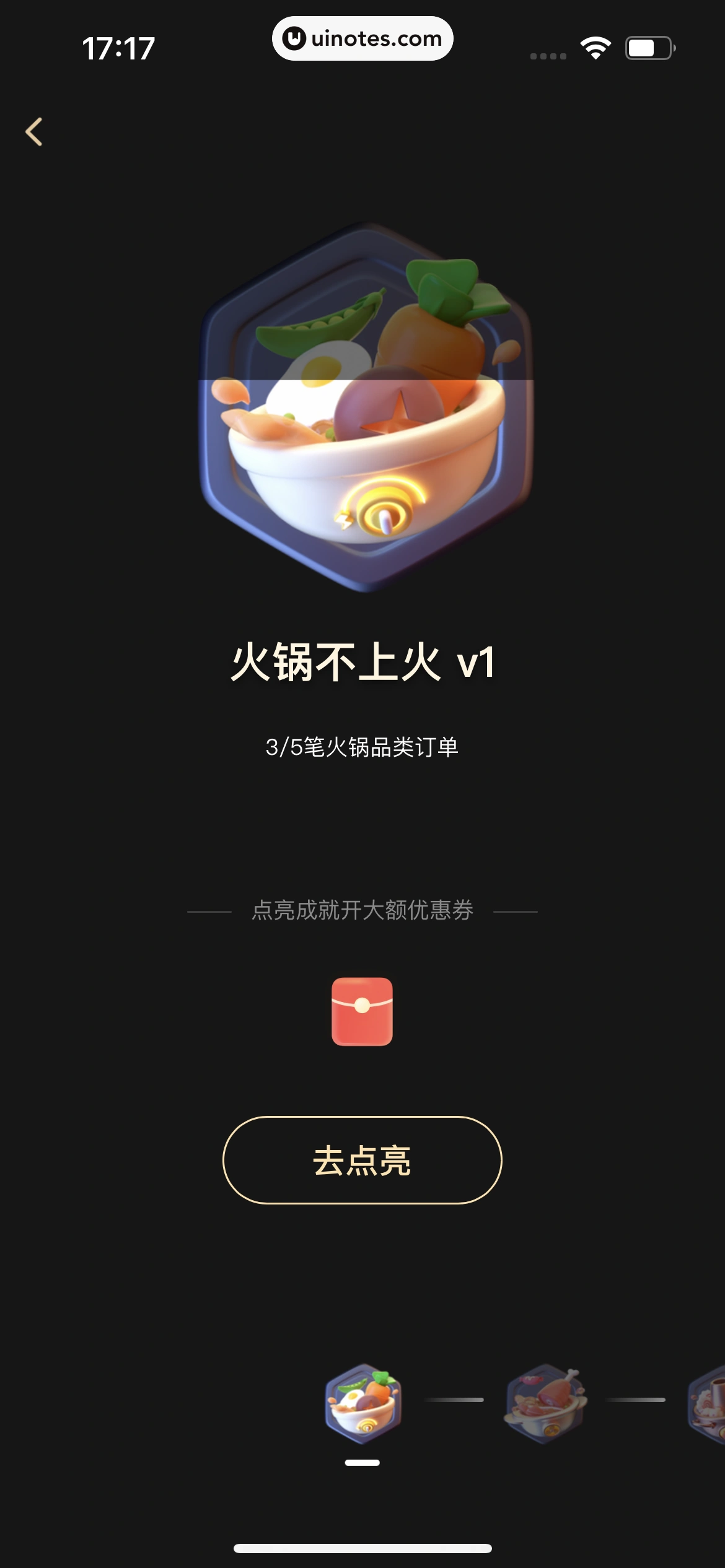Image resolution: width=725 pixels, height=1568 pixels.
Task: Go back using the top-left arrow
Action: tap(34, 132)
